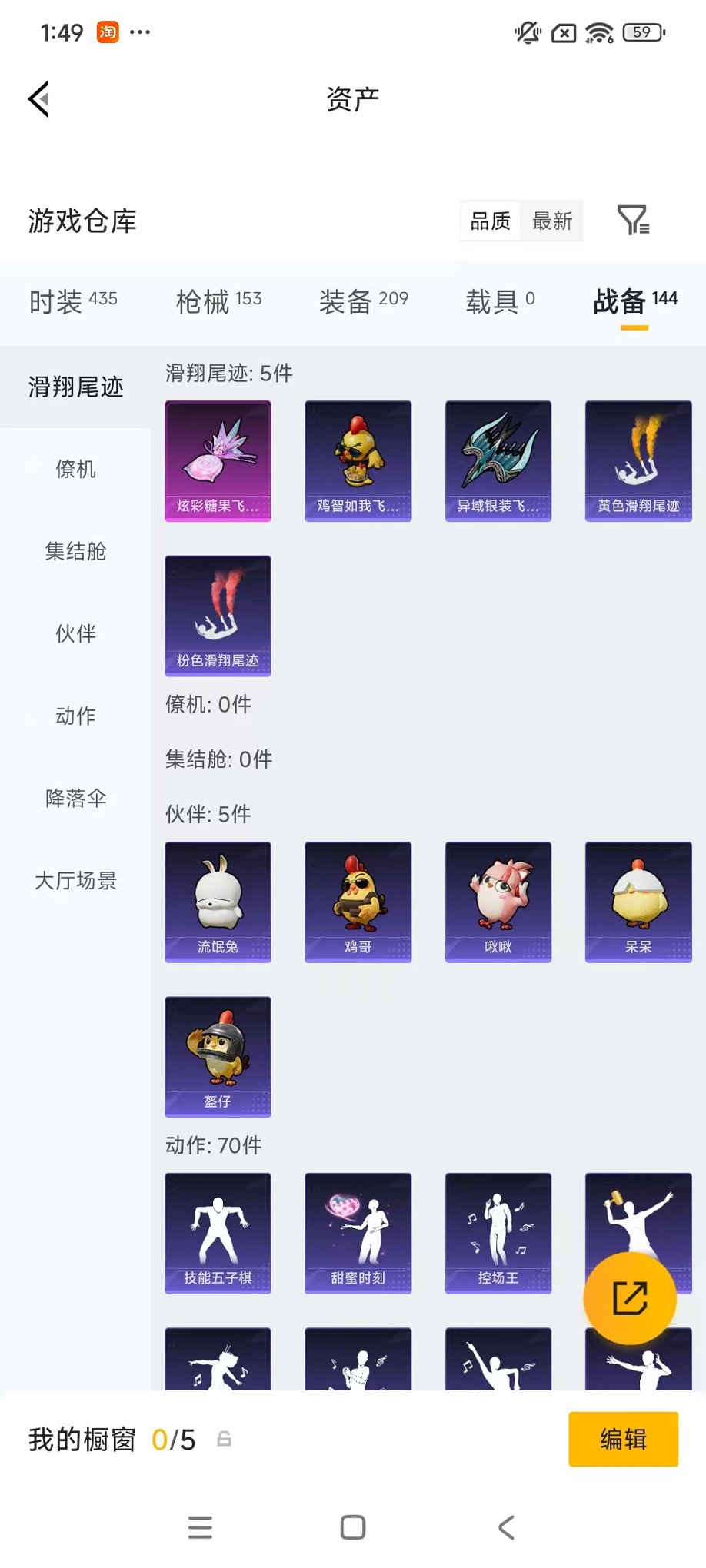Open the 炫彩糖果飞 glider trail item

point(218,461)
